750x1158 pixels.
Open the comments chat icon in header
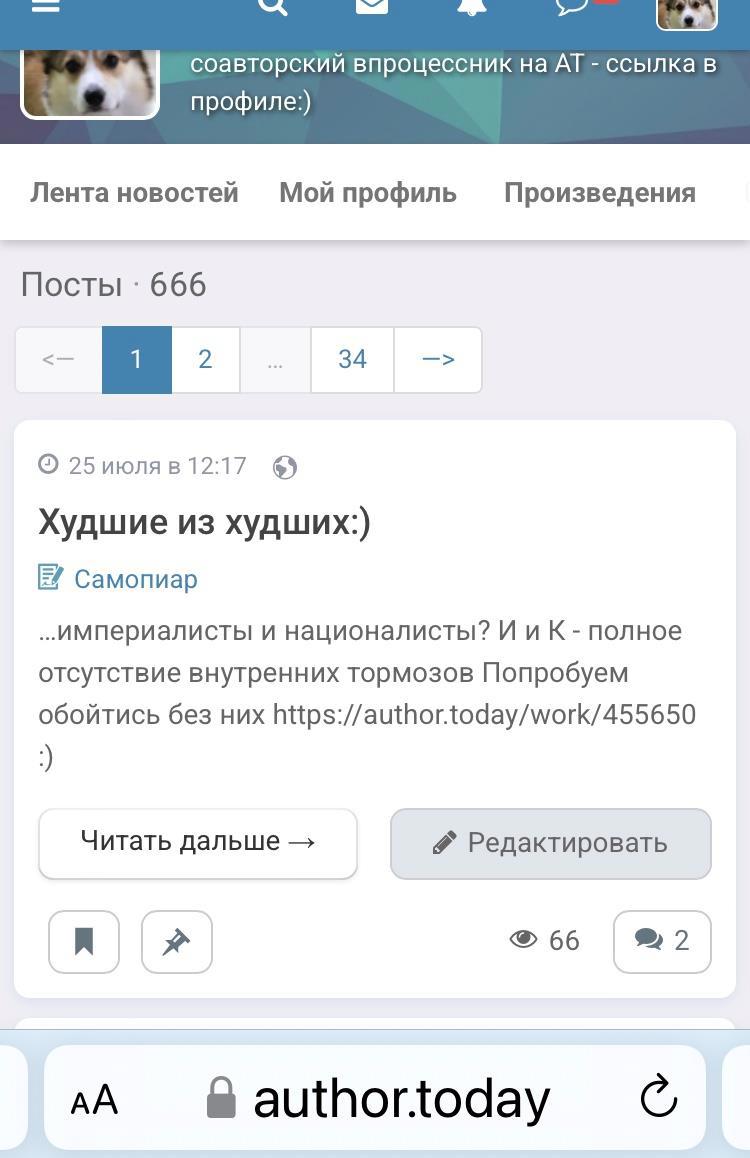[x=574, y=7]
